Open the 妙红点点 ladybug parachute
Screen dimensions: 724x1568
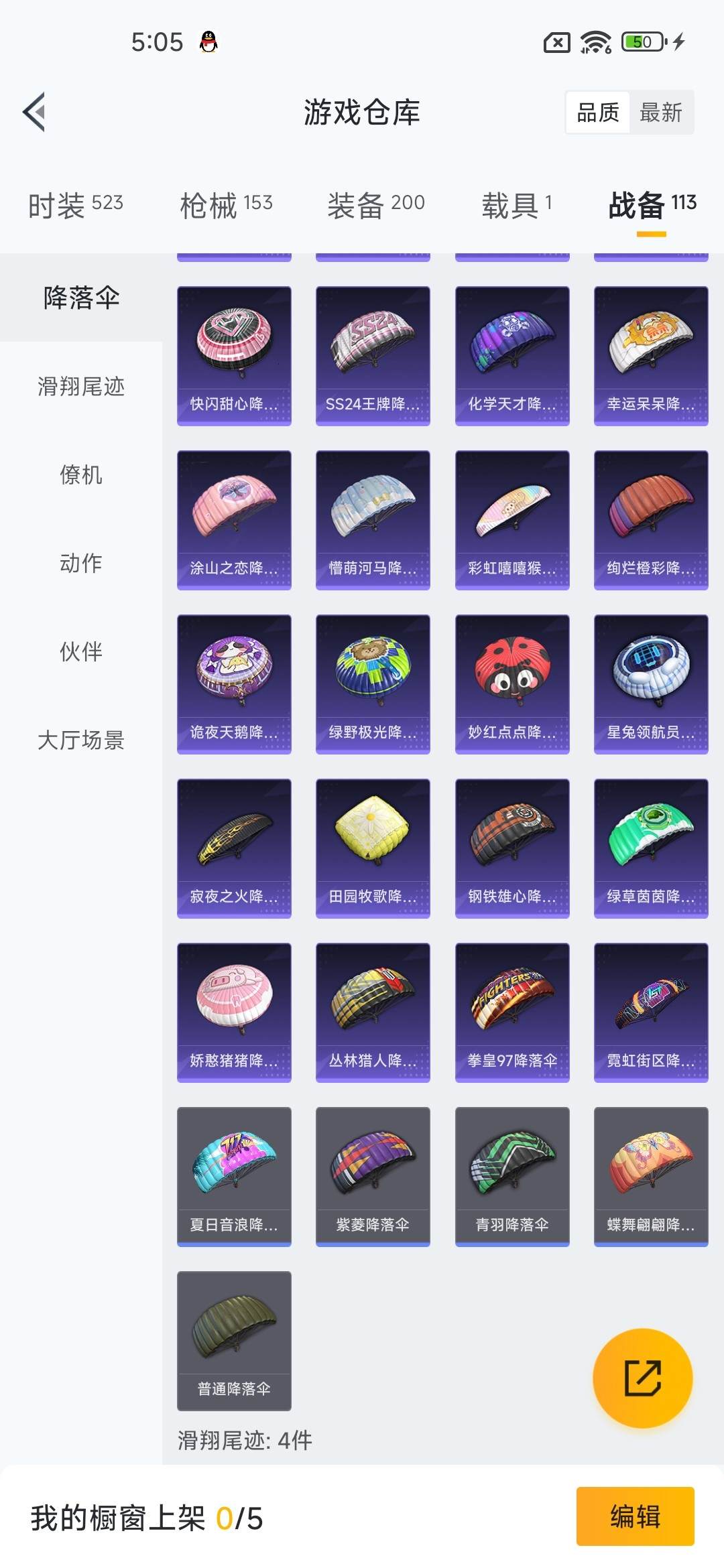(x=513, y=683)
